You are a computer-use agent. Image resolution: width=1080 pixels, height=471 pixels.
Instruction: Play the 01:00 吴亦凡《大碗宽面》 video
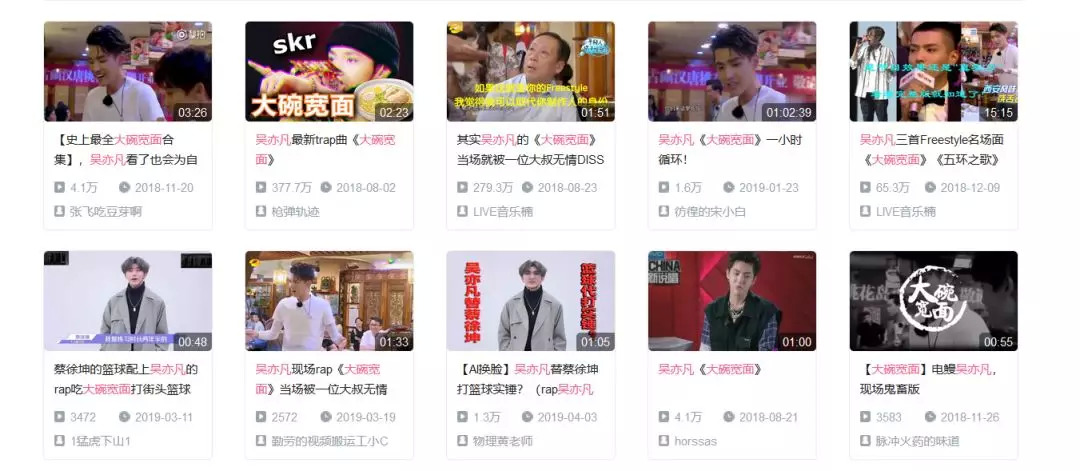732,300
